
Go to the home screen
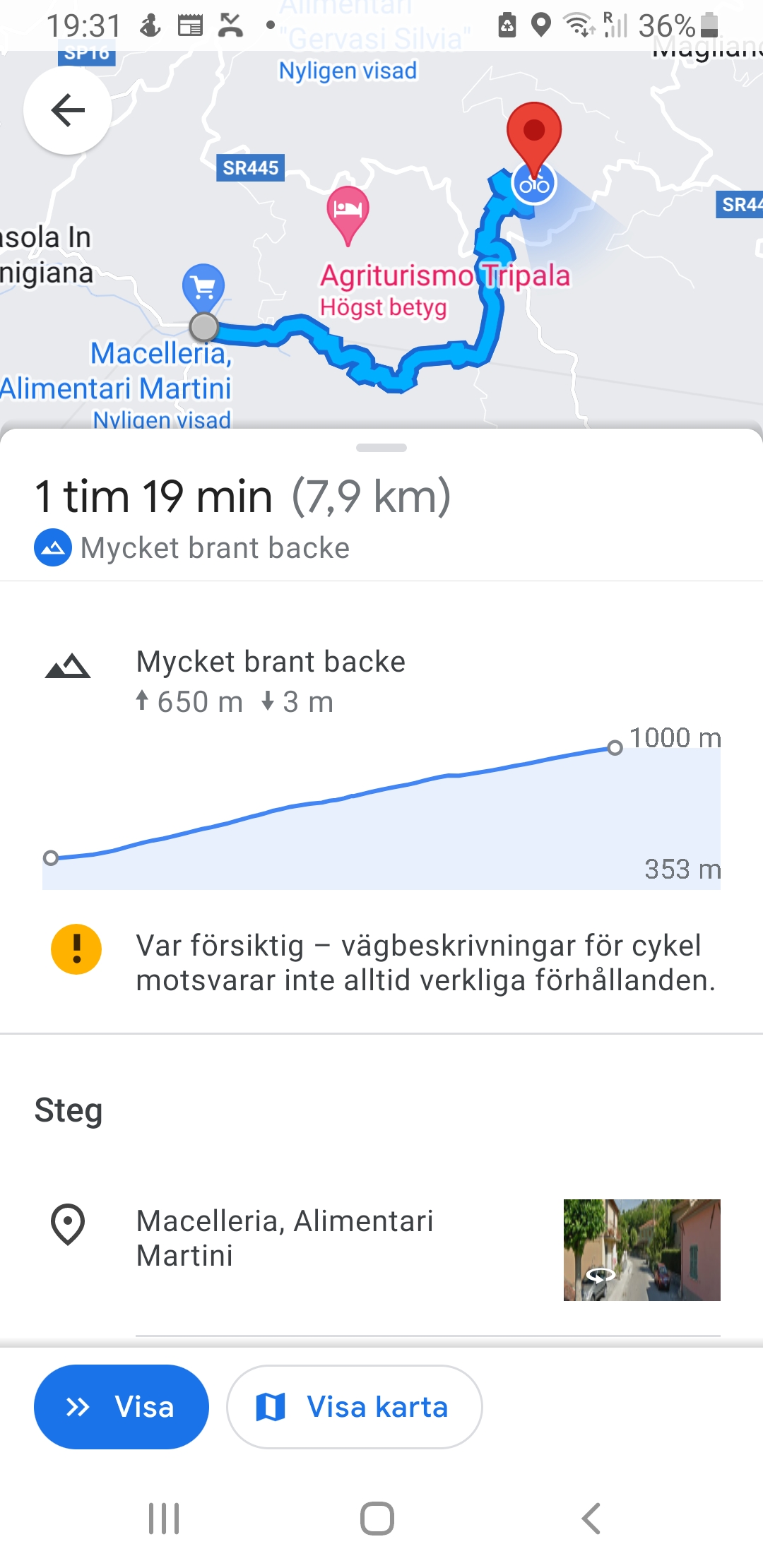377,1518
